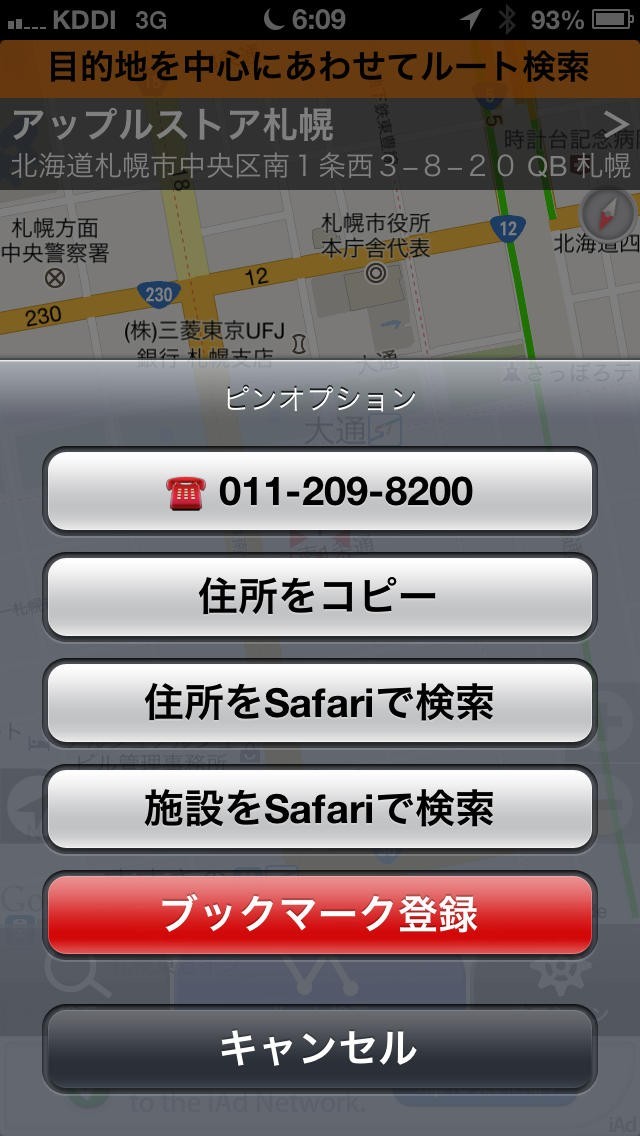640x1136 pixels.
Task: Dismiss the sheet with キャンセル
Action: 319,1048
